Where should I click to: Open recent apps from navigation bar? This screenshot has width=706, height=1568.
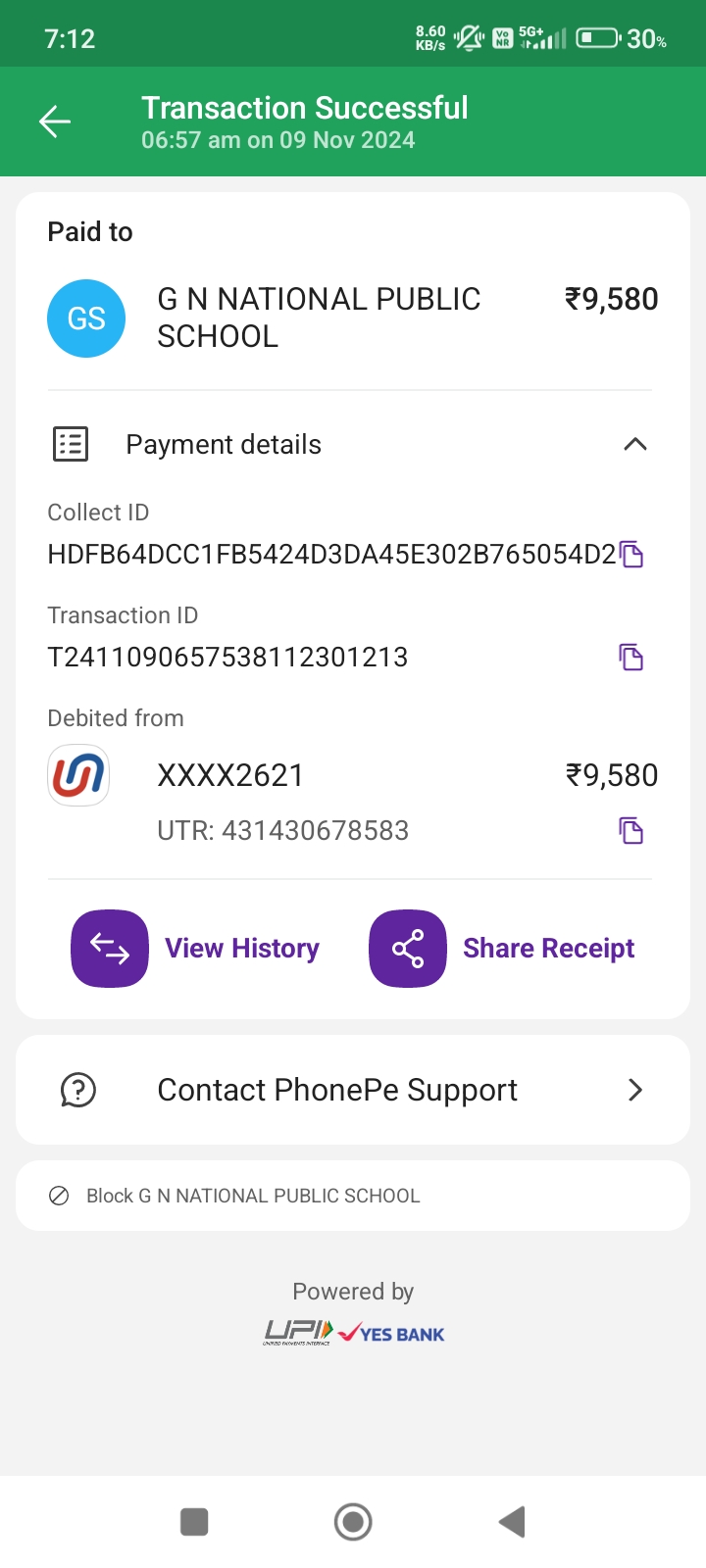coord(194,1522)
